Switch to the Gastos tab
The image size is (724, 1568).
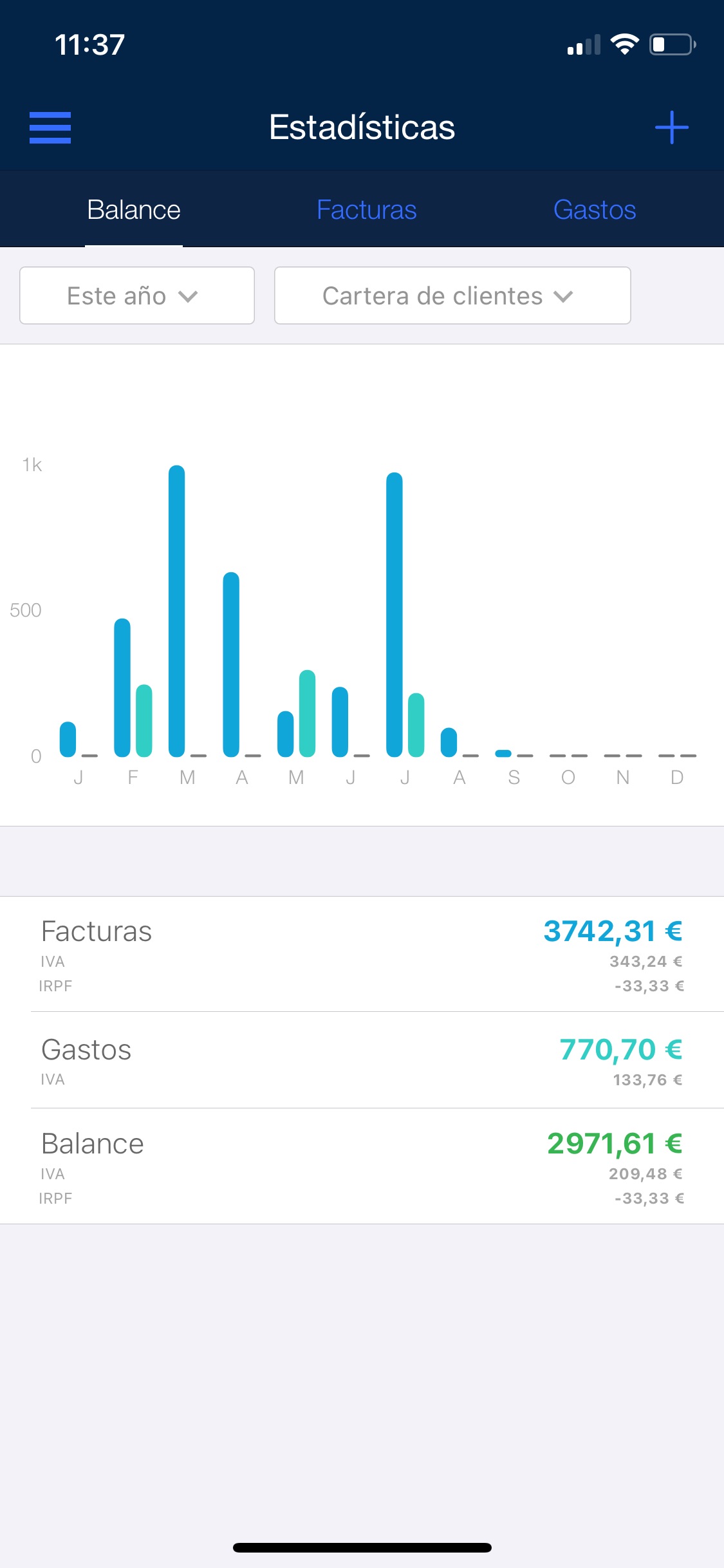(595, 210)
